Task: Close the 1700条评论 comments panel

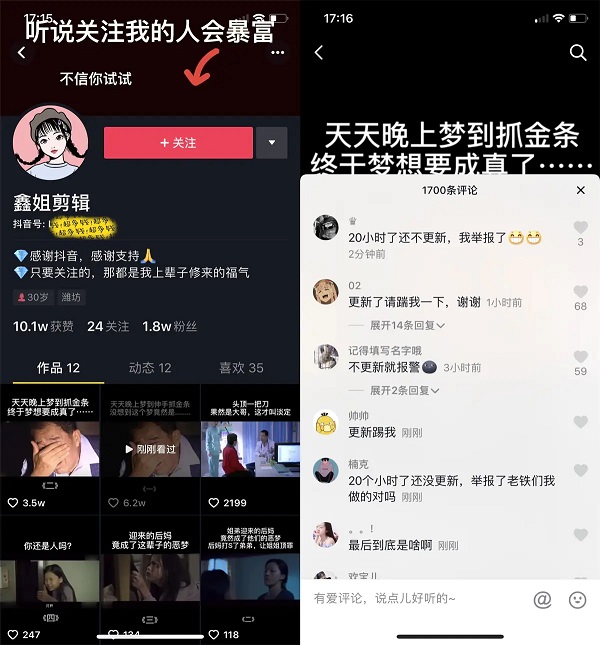Action: coord(581,190)
